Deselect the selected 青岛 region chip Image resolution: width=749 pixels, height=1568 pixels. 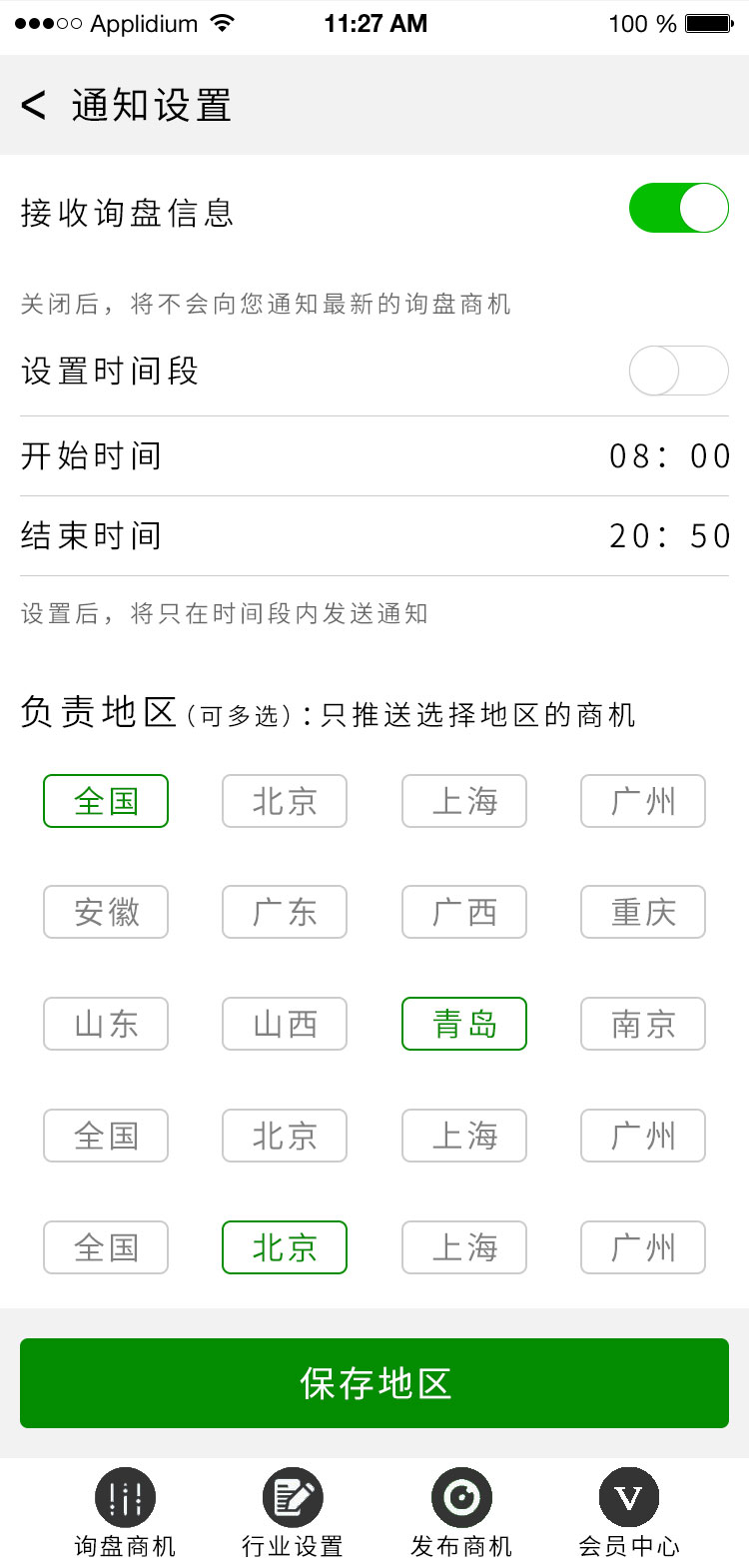coord(463,1023)
